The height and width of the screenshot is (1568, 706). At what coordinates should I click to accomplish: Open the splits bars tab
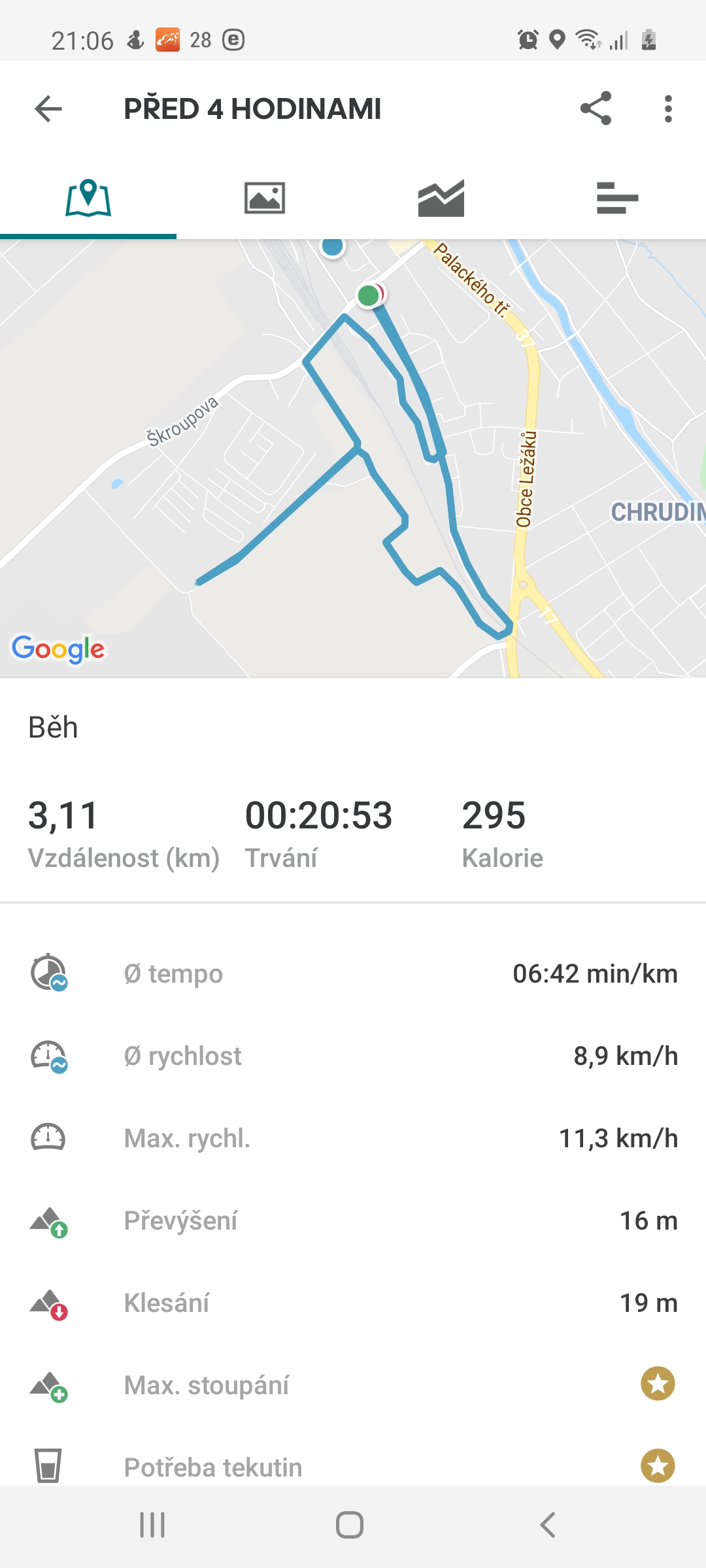click(618, 198)
